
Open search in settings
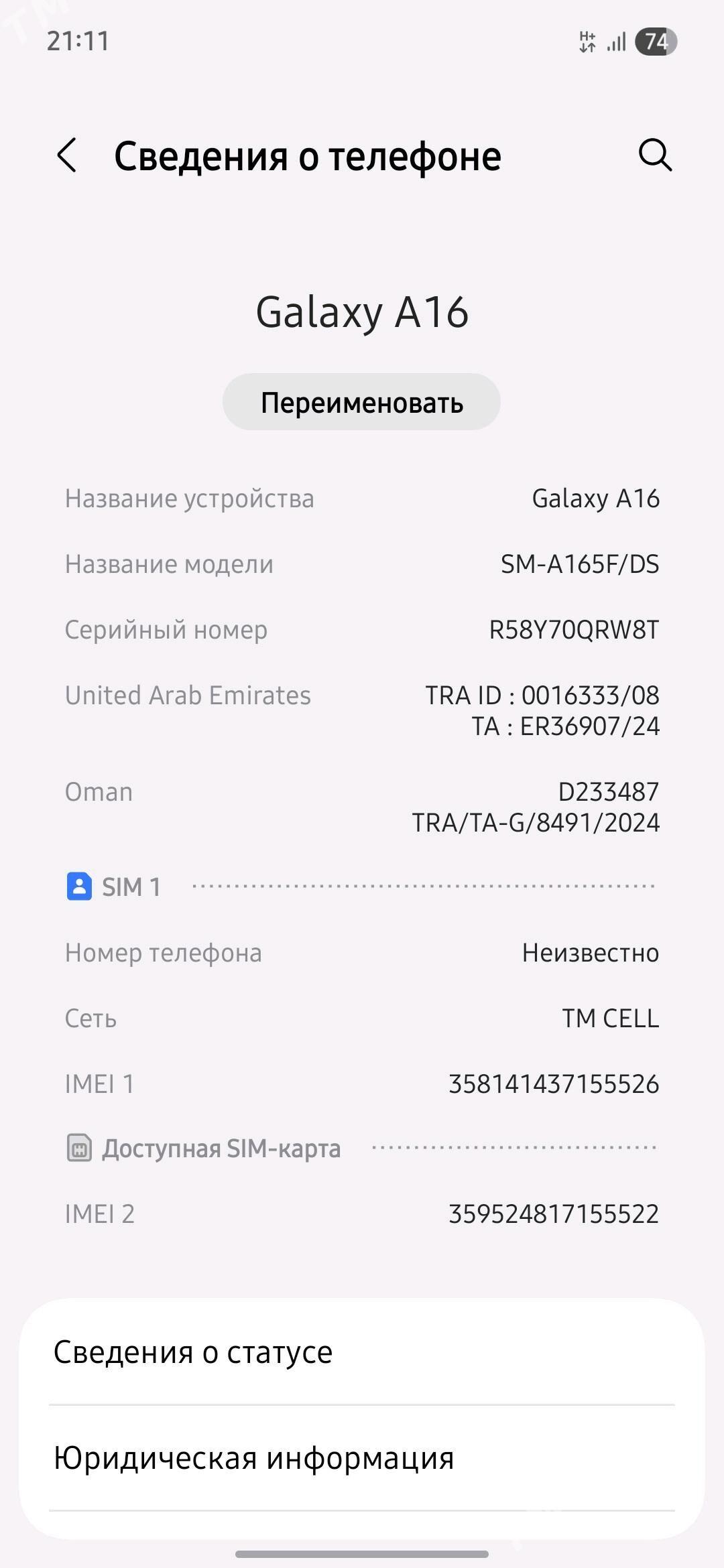[x=654, y=156]
